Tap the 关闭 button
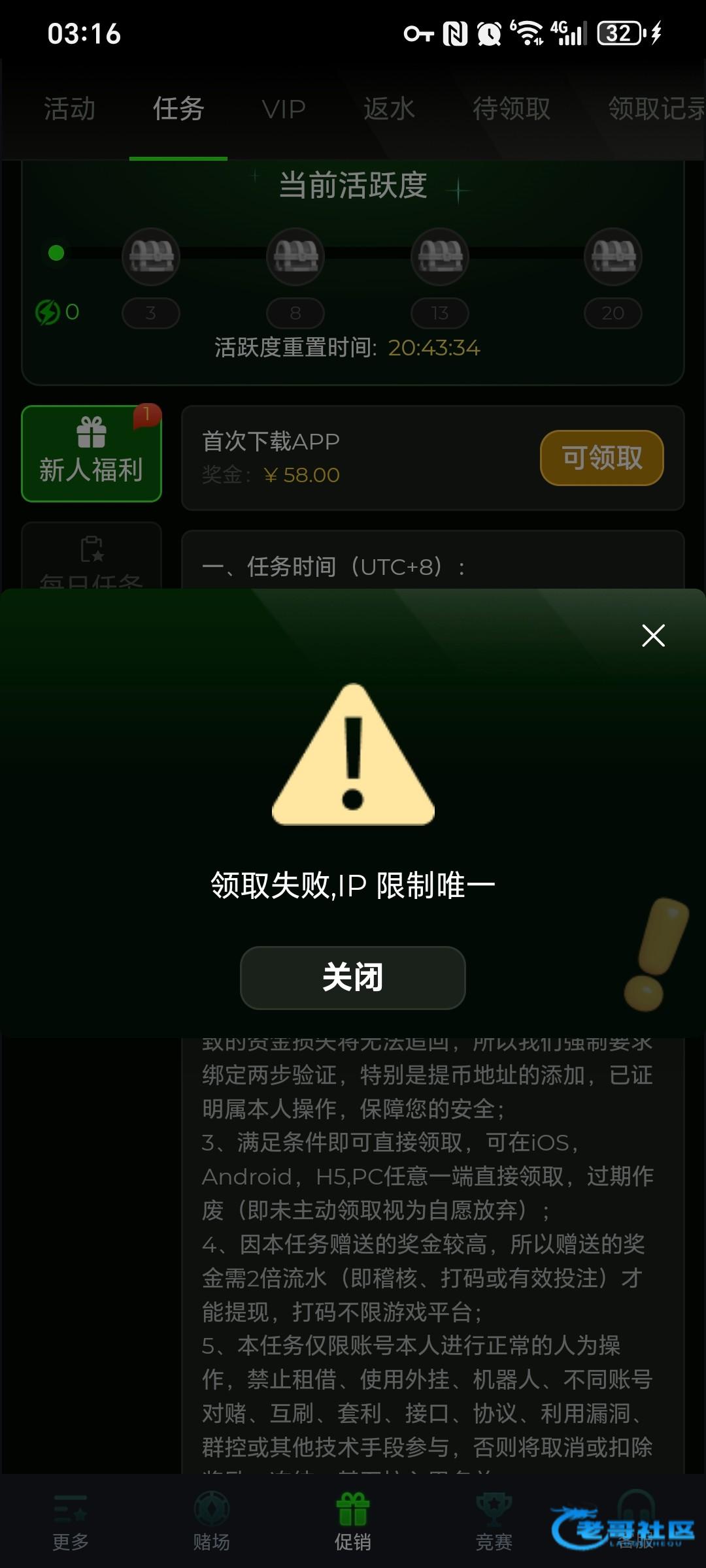The height and width of the screenshot is (1568, 706). (352, 977)
